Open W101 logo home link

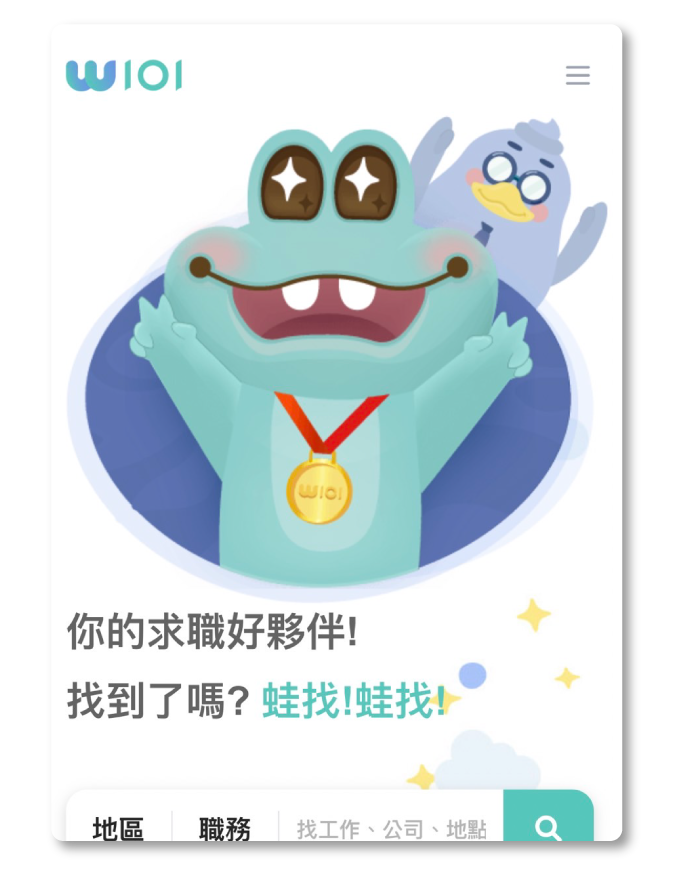click(x=124, y=76)
